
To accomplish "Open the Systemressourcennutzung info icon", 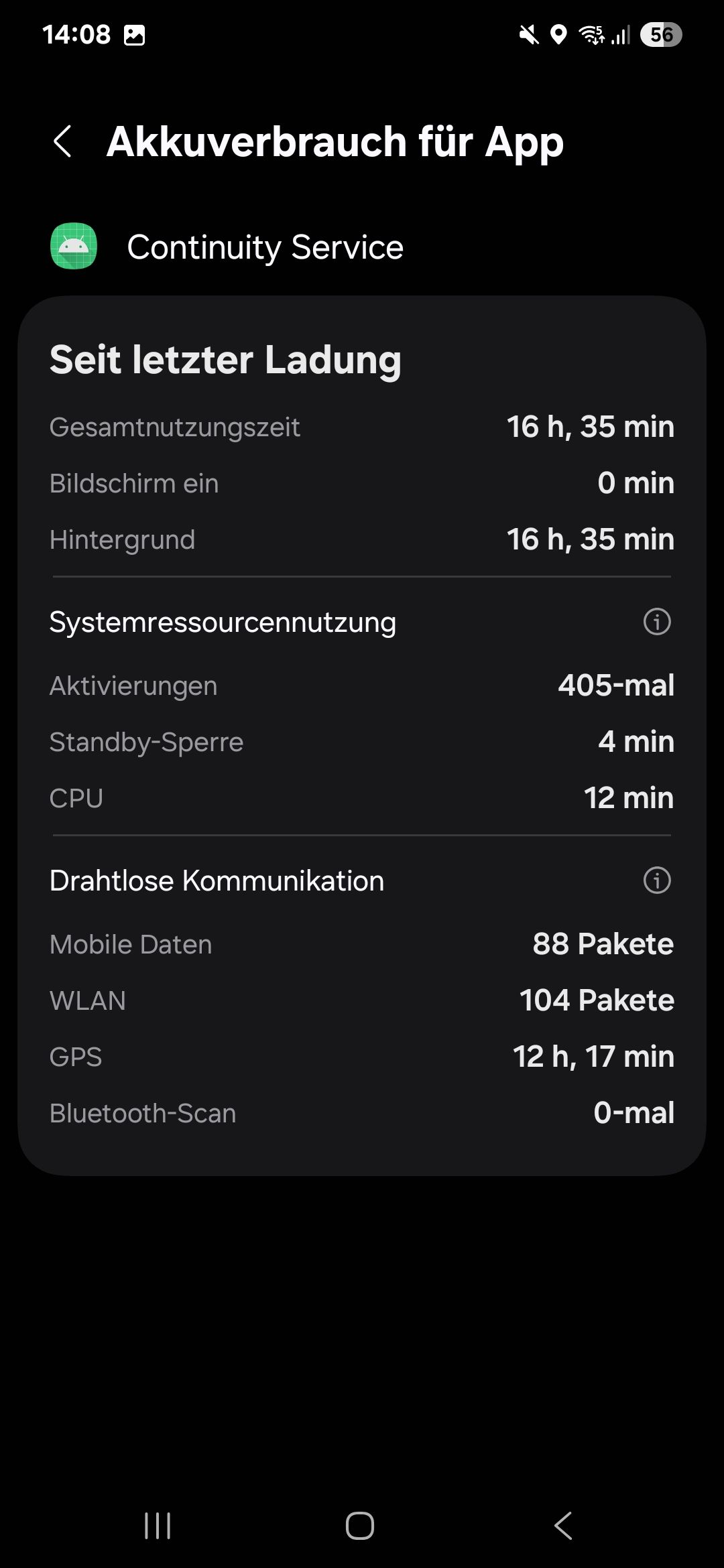I will 658,622.
